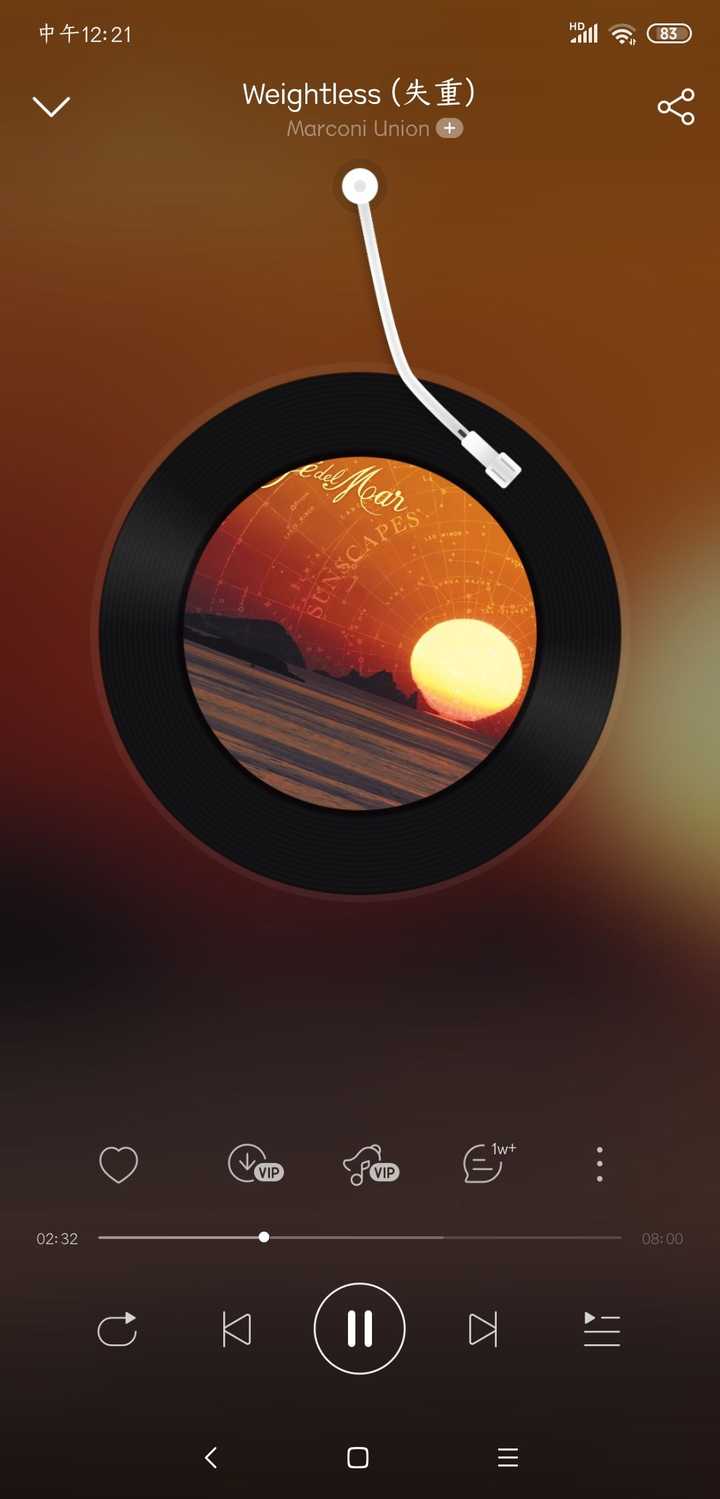Image resolution: width=720 pixels, height=1499 pixels.
Task: Return to the system home screen
Action: point(358,1458)
